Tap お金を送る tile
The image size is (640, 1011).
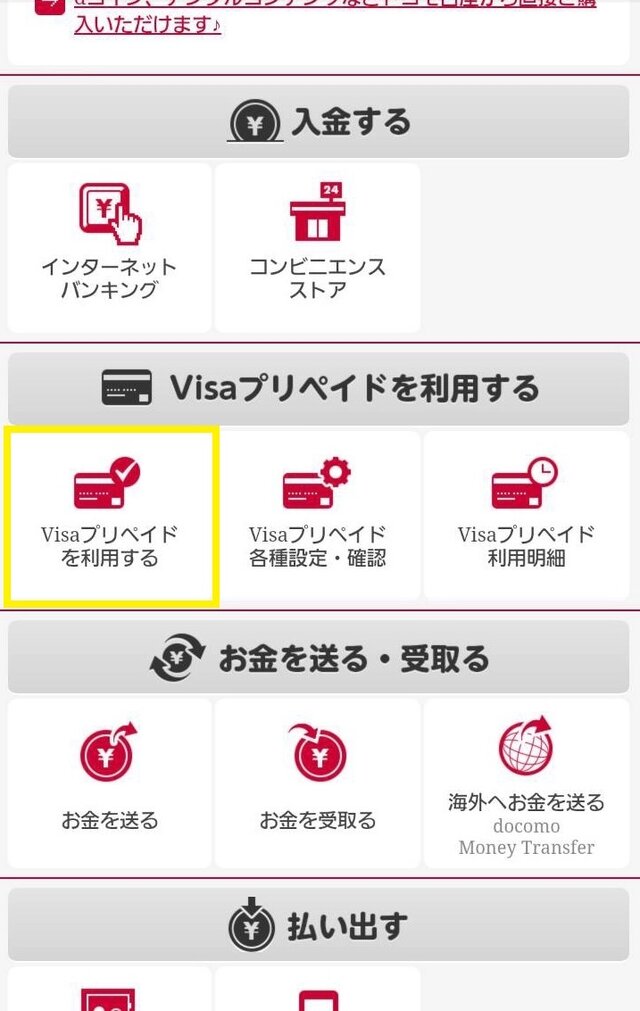click(x=109, y=783)
